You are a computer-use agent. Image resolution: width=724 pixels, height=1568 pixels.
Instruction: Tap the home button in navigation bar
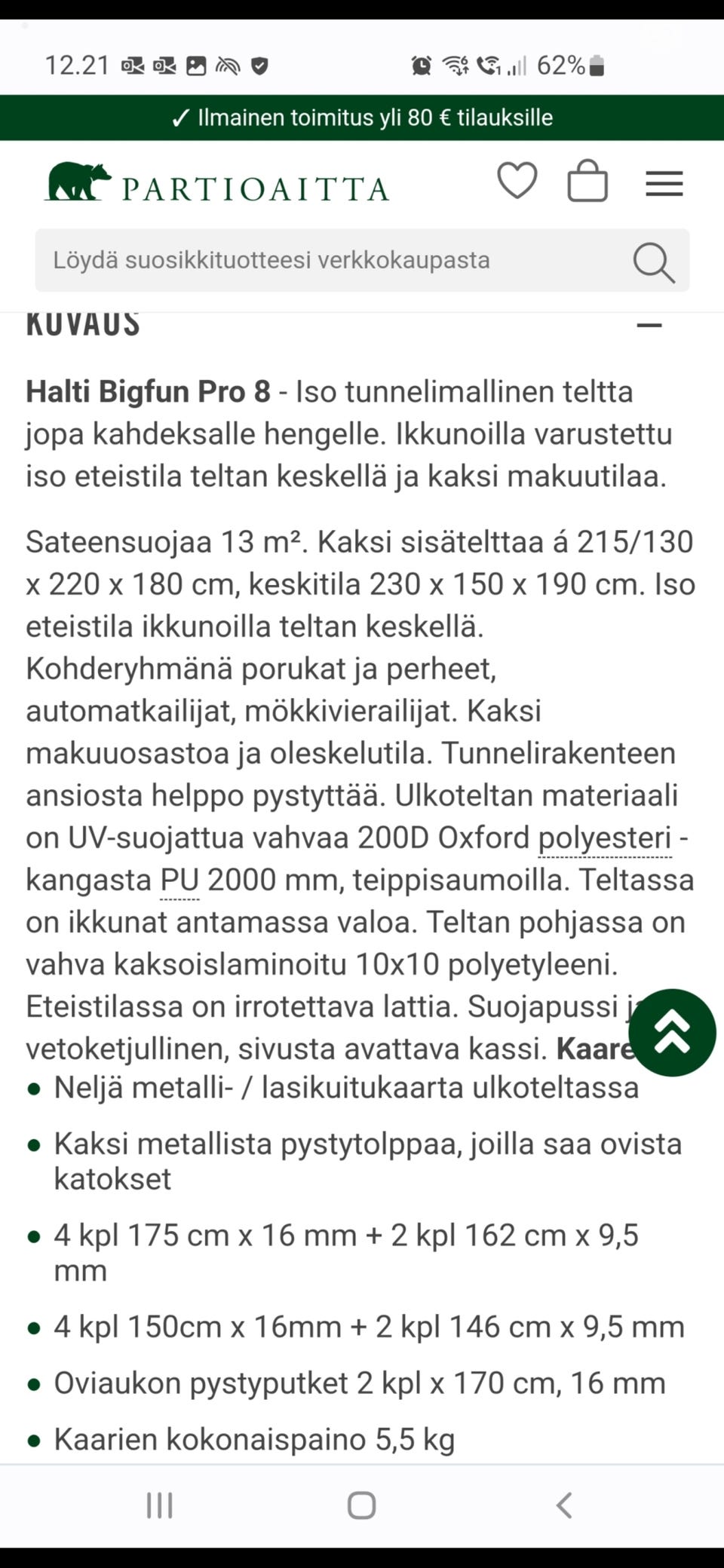(x=362, y=1506)
